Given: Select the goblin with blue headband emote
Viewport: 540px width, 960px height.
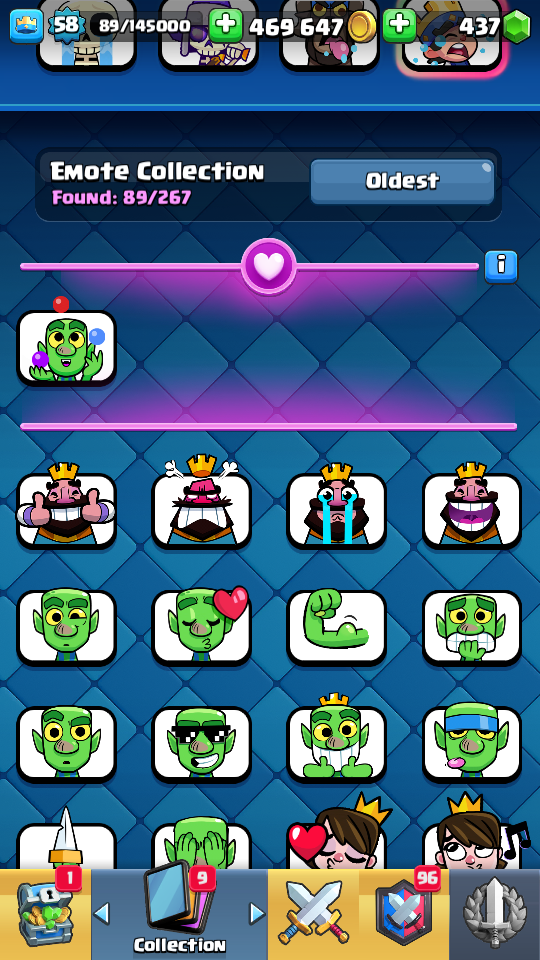Looking at the screenshot, I should tap(472, 744).
